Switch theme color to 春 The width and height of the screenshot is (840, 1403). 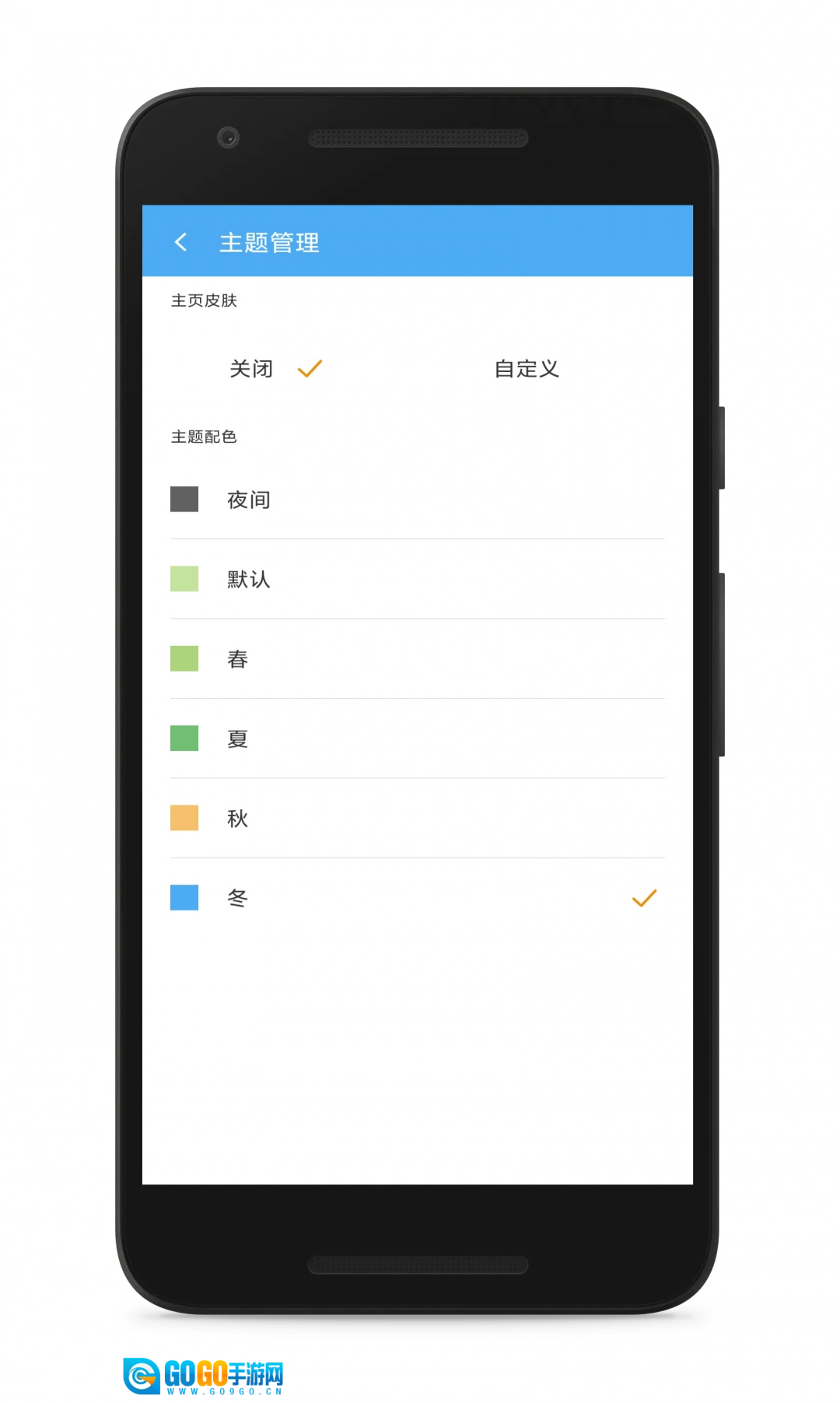(418, 659)
